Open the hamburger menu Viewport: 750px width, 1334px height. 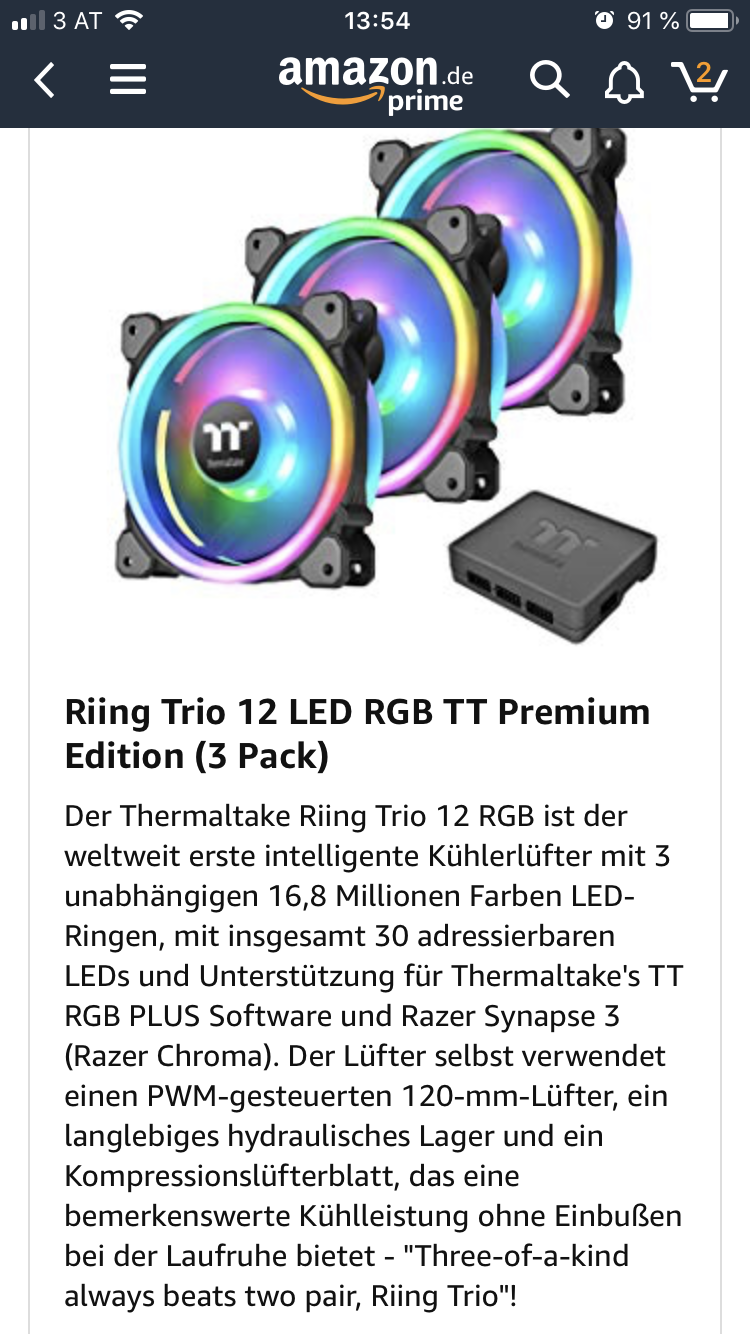pyautogui.click(x=128, y=80)
